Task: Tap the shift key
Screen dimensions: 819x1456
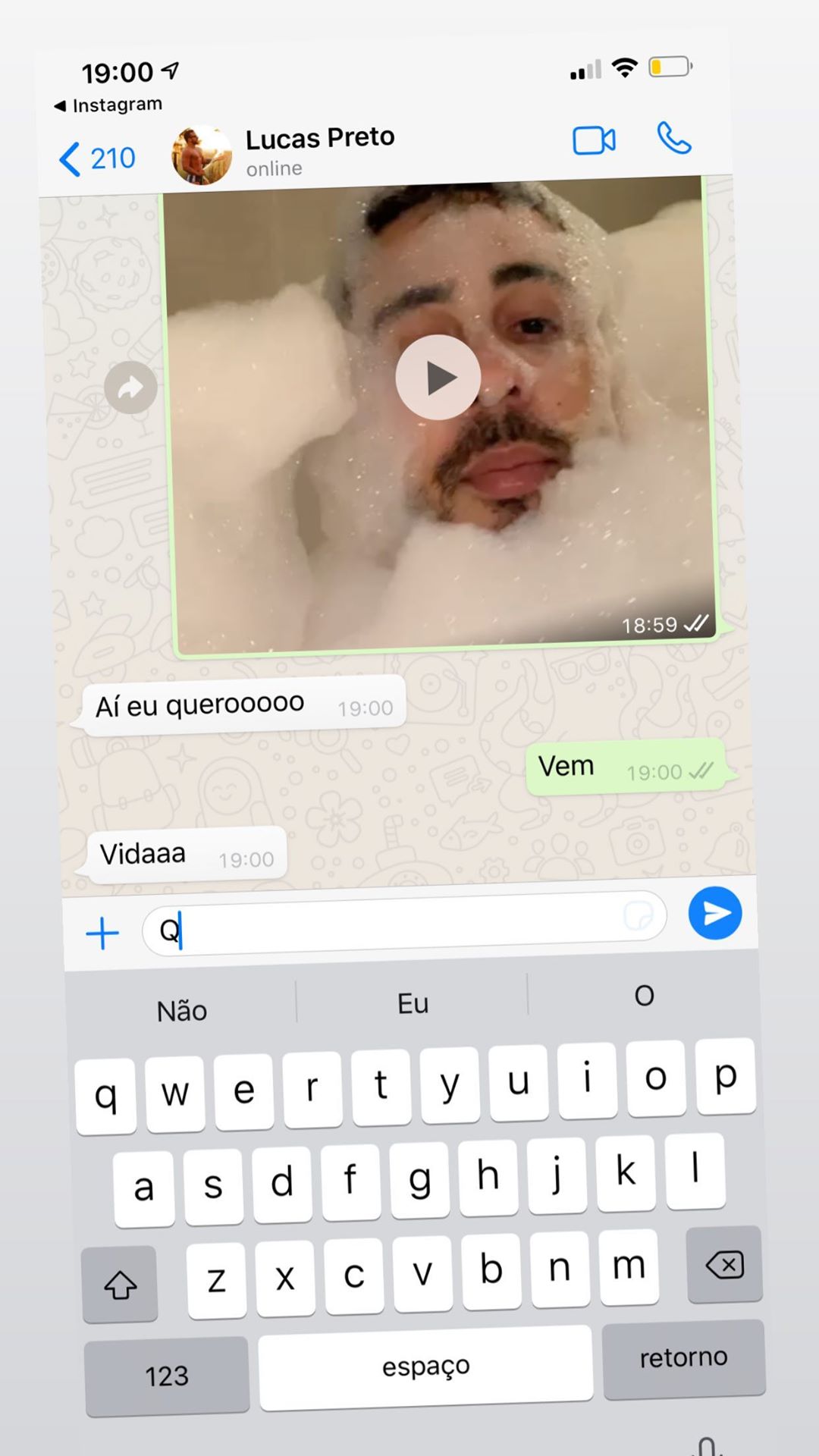Action: click(x=120, y=1285)
